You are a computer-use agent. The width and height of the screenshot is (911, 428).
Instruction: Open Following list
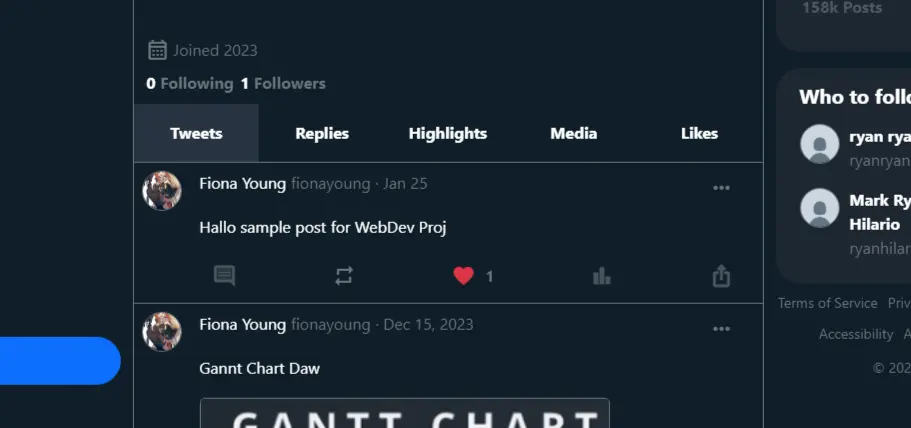[x=189, y=84]
